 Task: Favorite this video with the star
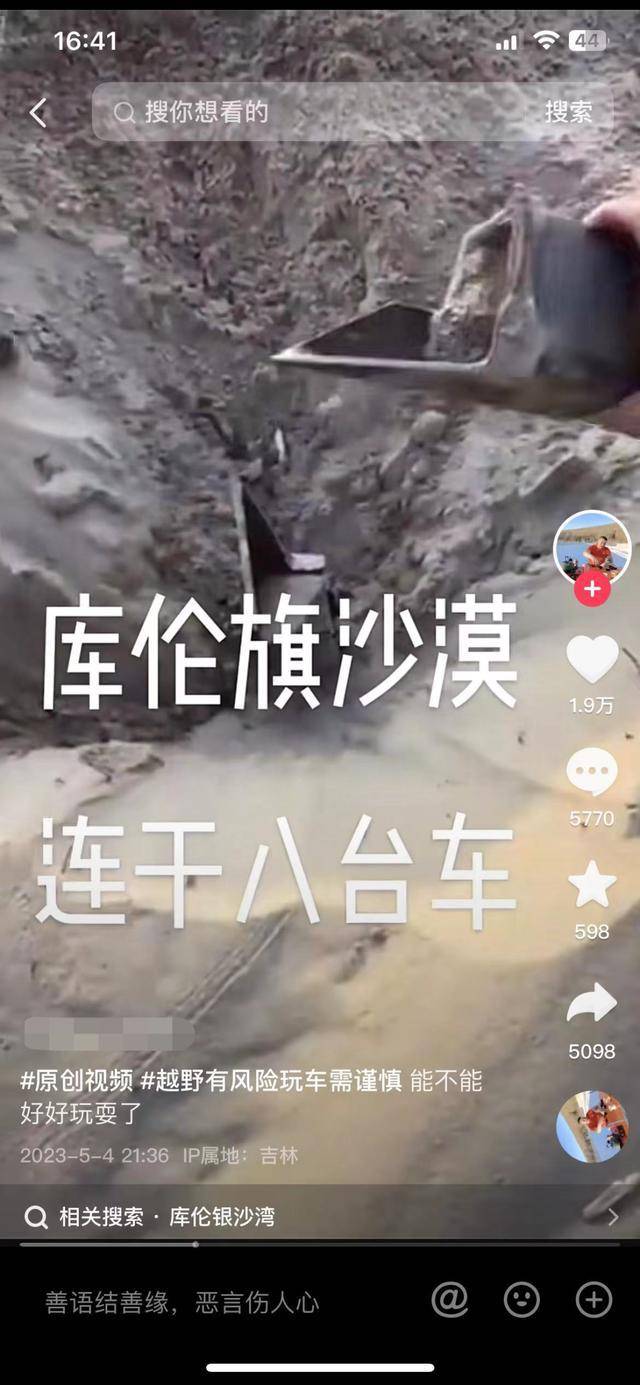pos(592,885)
